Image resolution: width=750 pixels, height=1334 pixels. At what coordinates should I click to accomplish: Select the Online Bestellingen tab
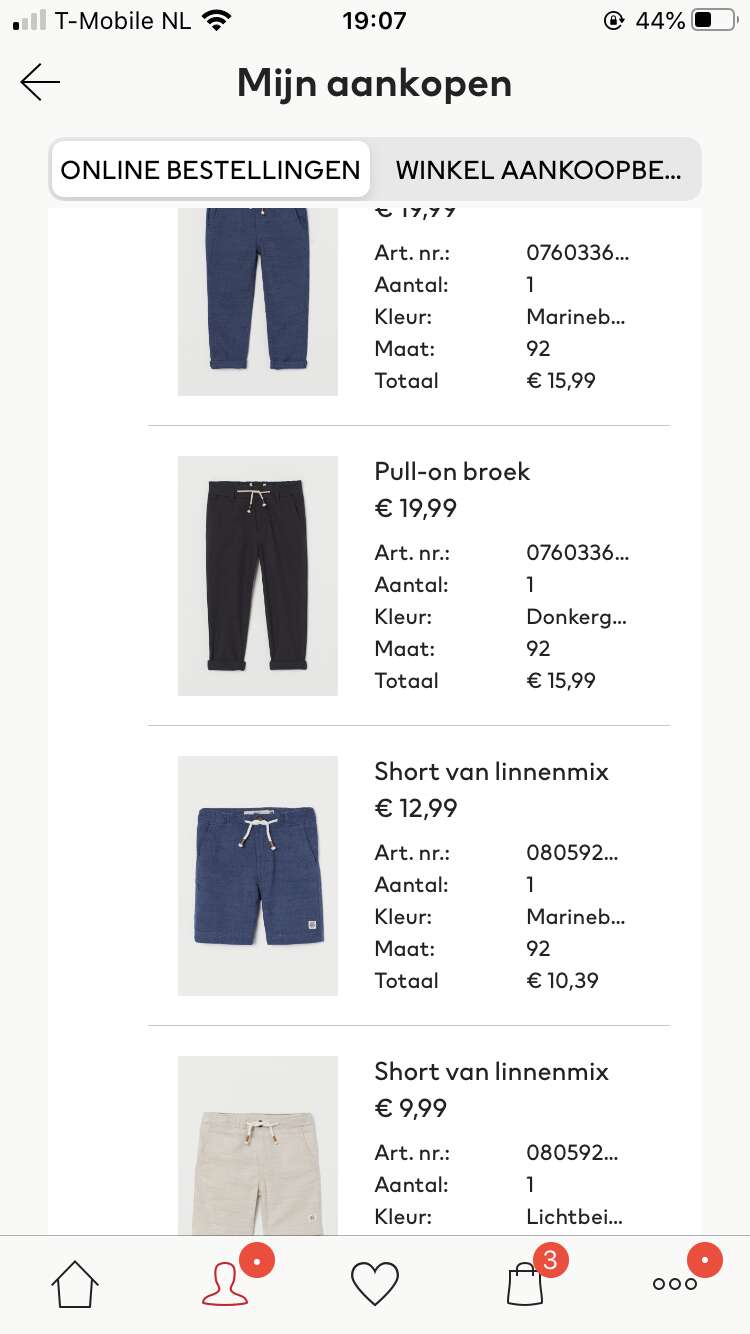[x=210, y=169]
